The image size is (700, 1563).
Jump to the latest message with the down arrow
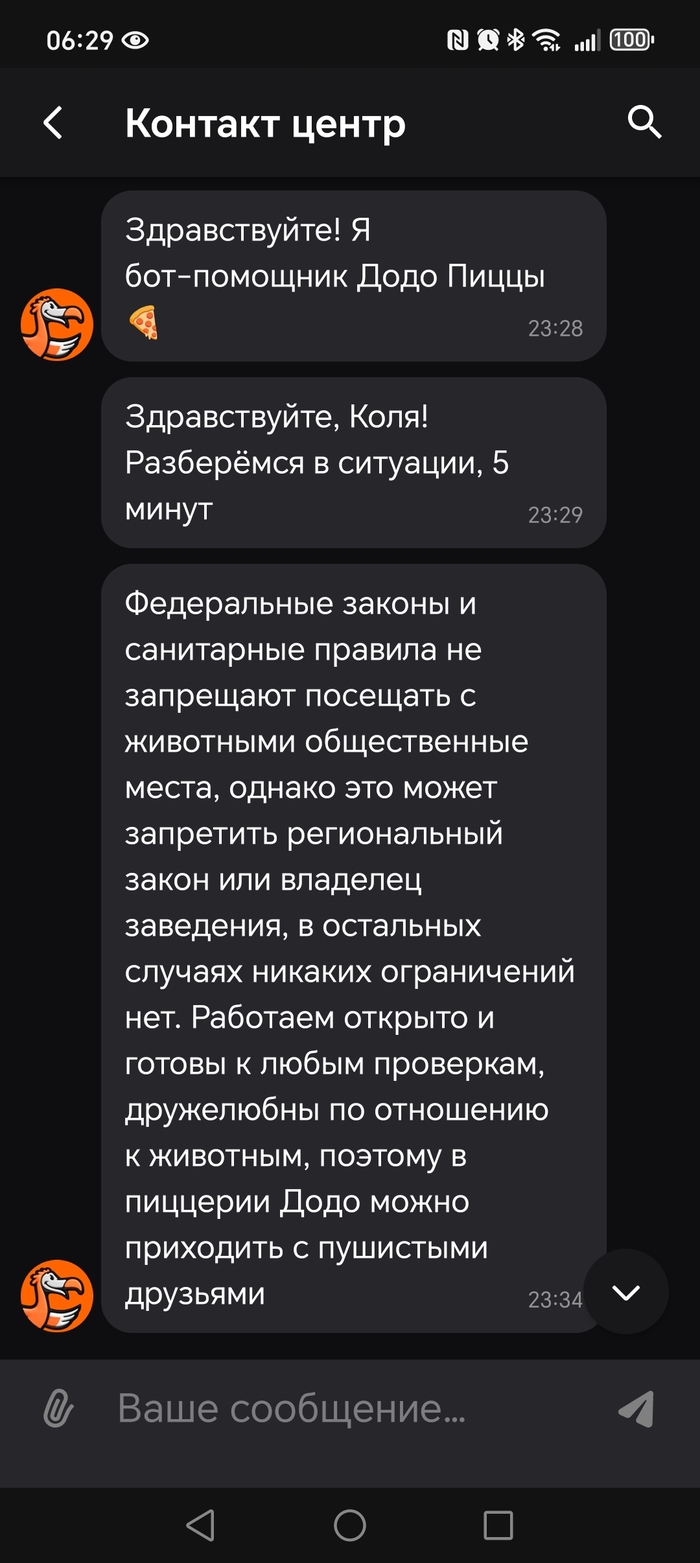click(x=626, y=1292)
